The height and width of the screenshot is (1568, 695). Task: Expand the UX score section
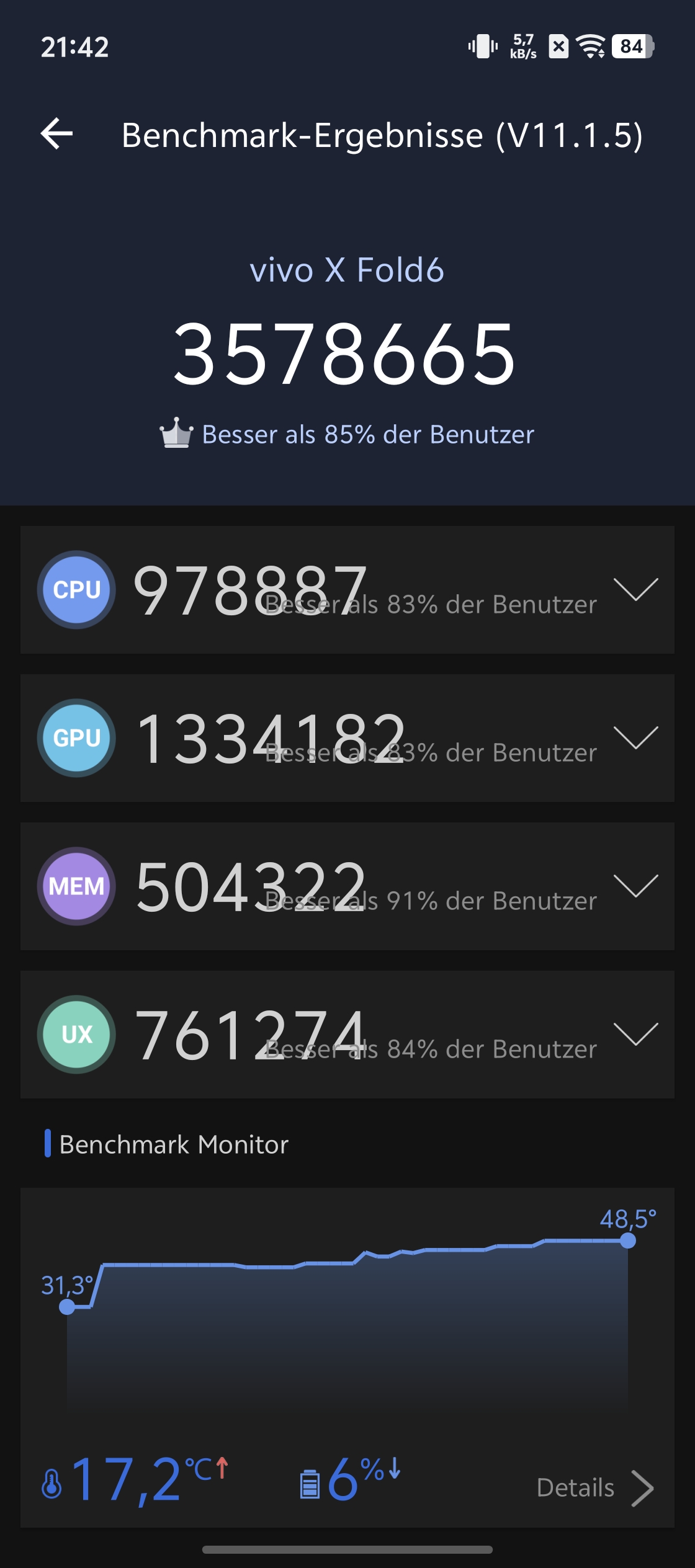(x=636, y=1034)
